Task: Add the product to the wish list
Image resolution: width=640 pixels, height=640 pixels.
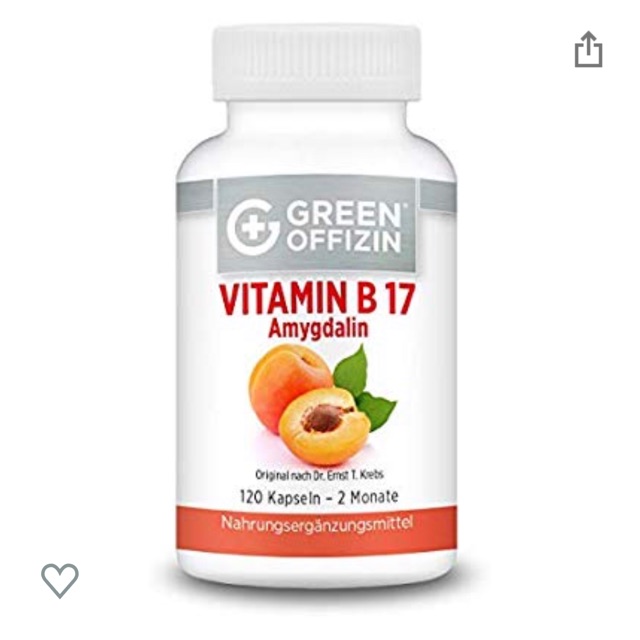Action: [x=60, y=580]
